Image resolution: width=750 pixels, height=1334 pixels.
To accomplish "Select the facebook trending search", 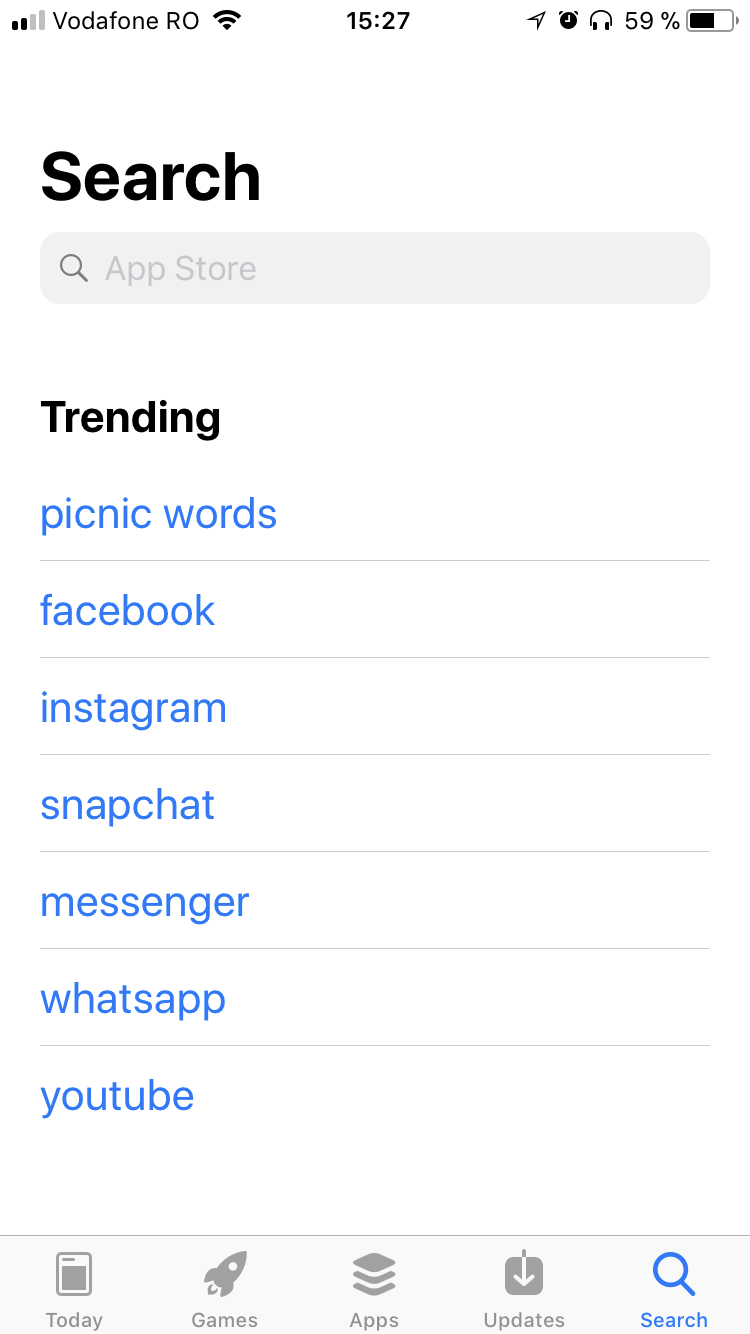I will pyautogui.click(x=127, y=610).
